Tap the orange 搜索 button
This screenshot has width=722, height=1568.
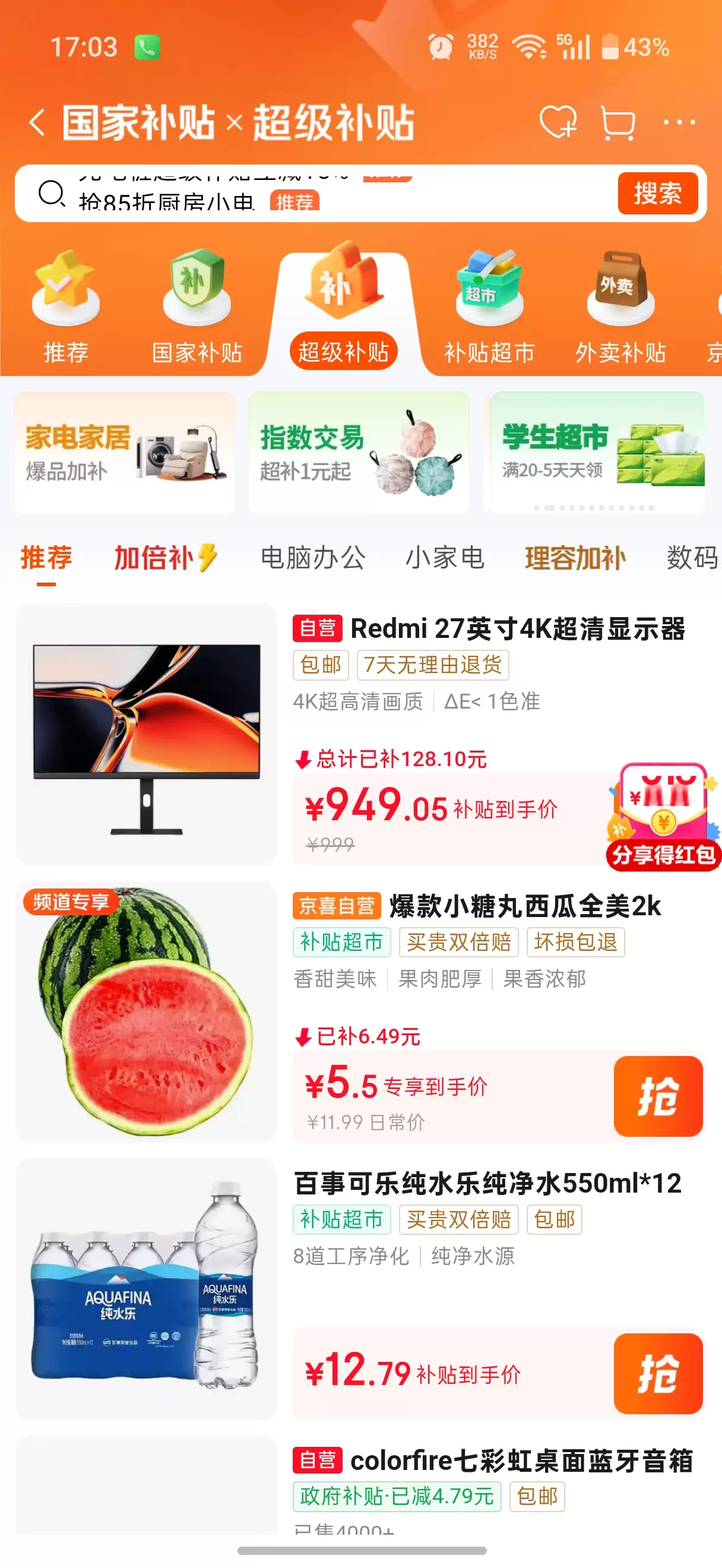657,194
